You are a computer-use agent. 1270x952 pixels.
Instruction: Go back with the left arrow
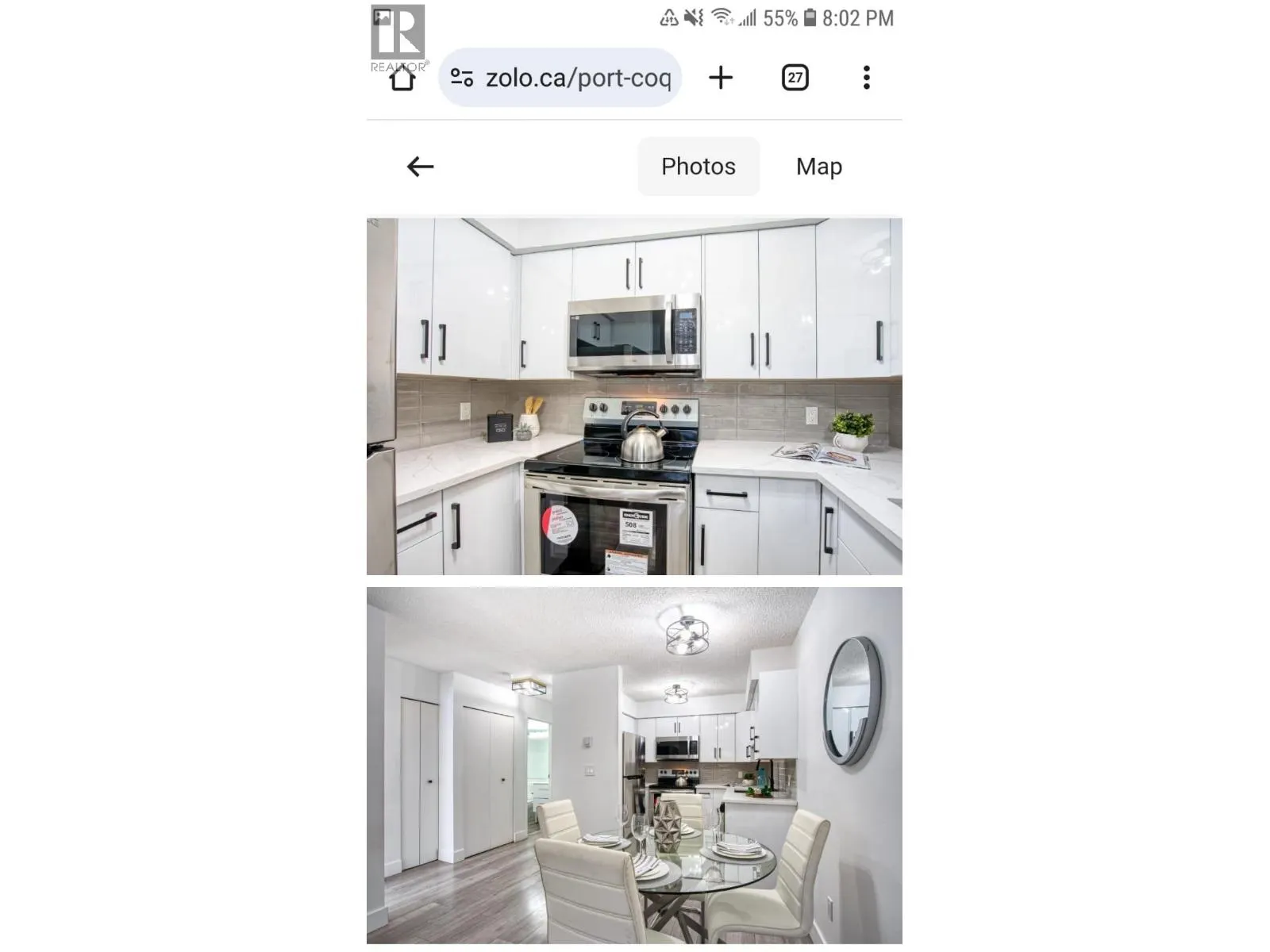(420, 167)
